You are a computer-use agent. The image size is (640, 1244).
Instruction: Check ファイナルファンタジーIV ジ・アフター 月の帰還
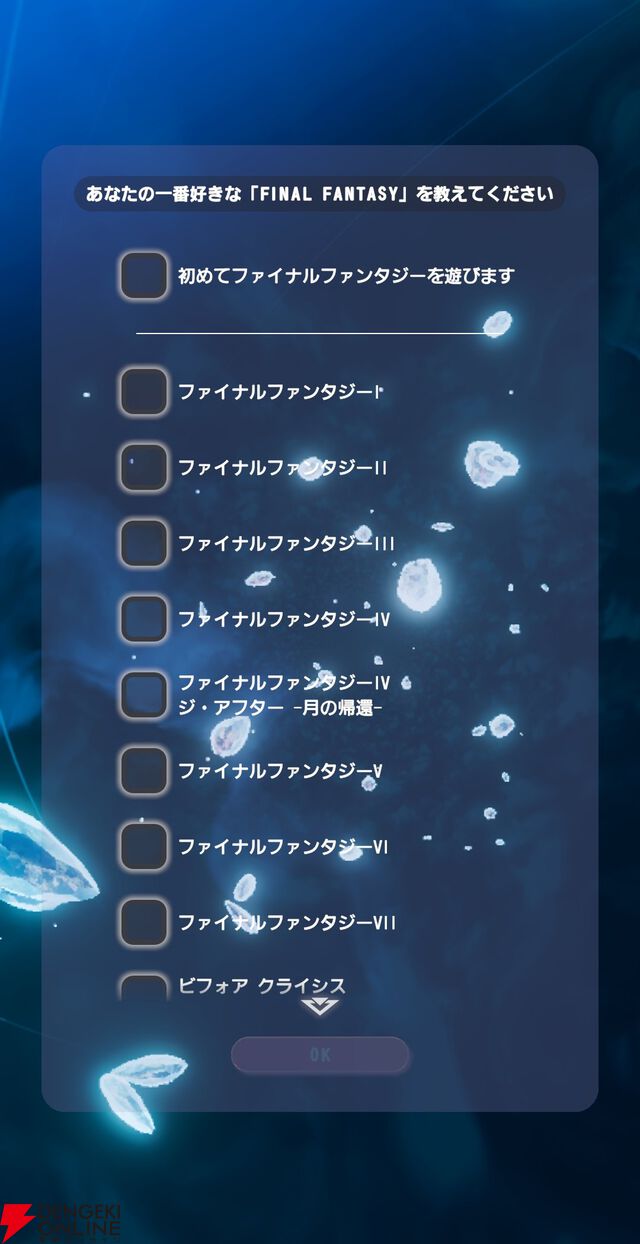tap(143, 695)
